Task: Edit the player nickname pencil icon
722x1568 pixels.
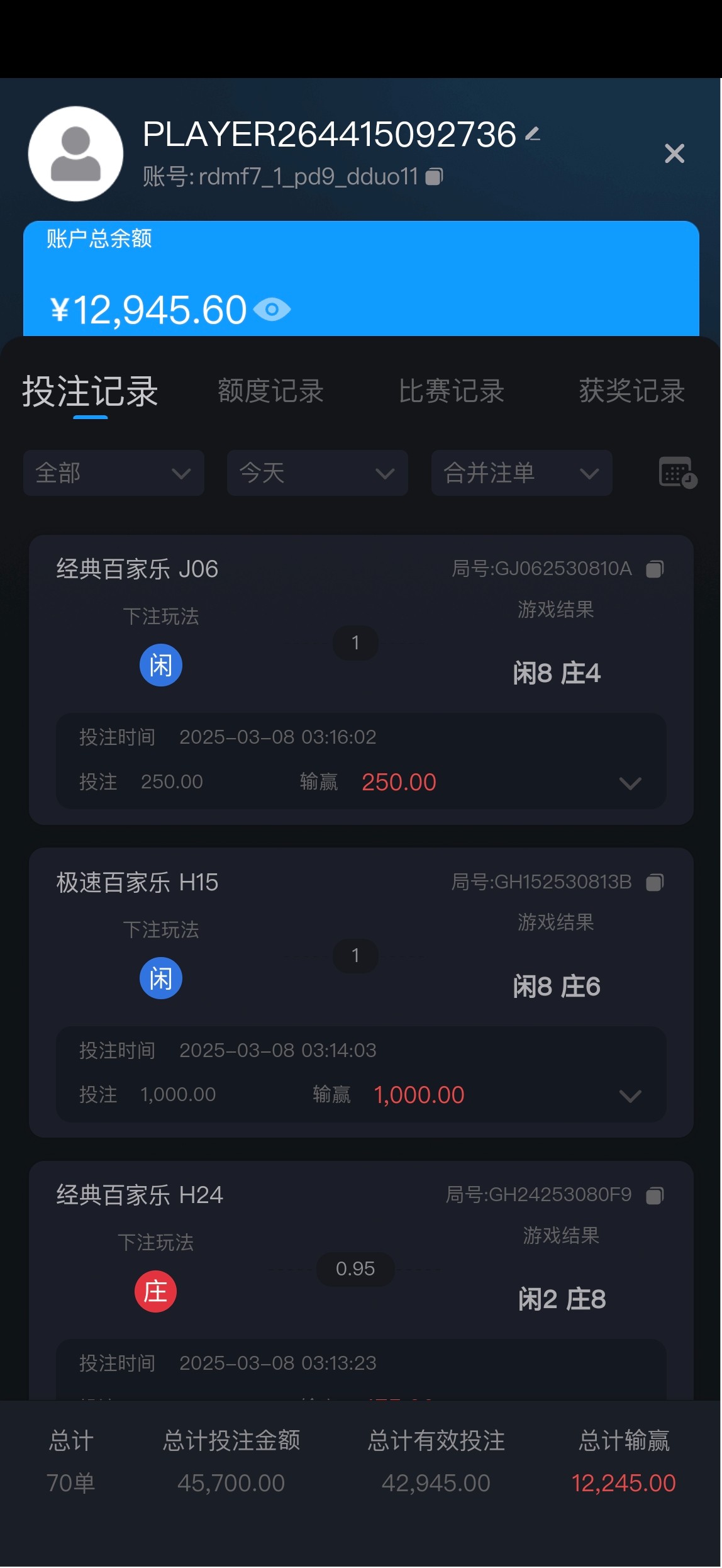Action: pyautogui.click(x=533, y=134)
